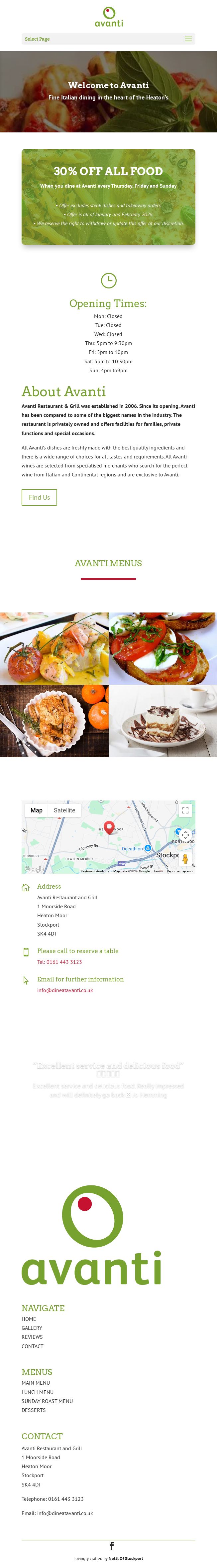
Task: View the DESSERTS menu
Action: (x=34, y=1410)
